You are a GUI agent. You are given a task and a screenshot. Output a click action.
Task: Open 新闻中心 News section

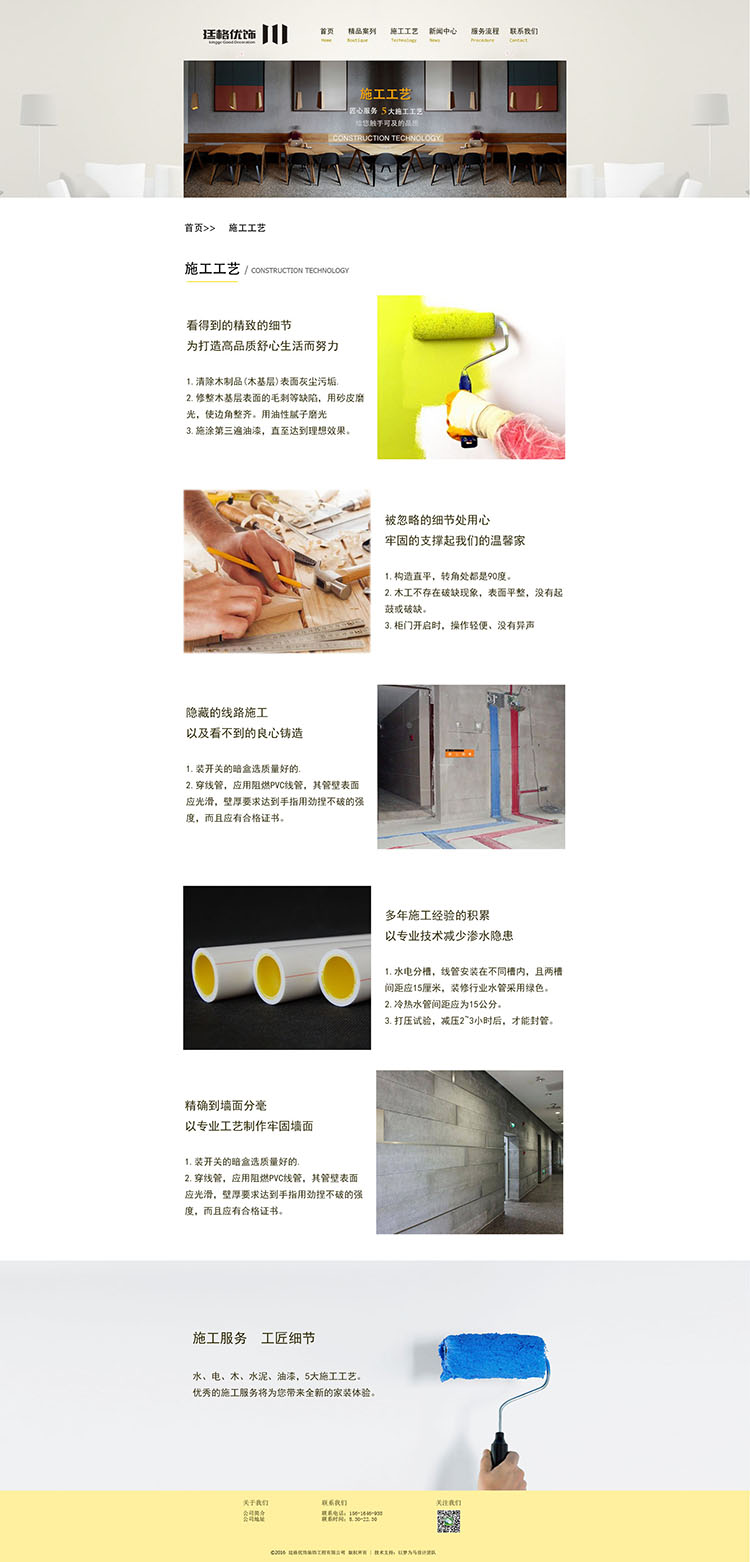pyautogui.click(x=442, y=34)
